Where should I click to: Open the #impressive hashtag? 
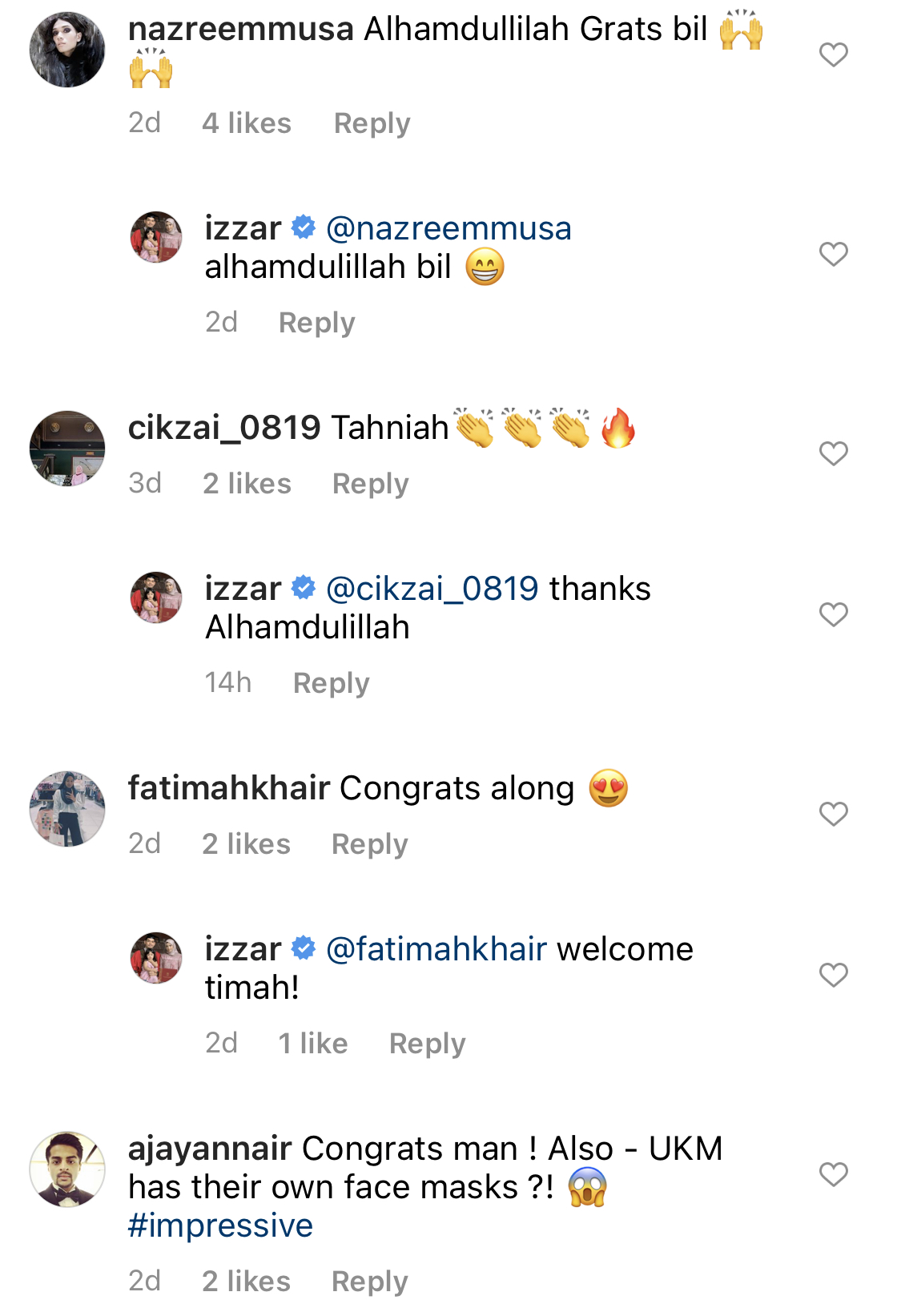pyautogui.click(x=220, y=1226)
